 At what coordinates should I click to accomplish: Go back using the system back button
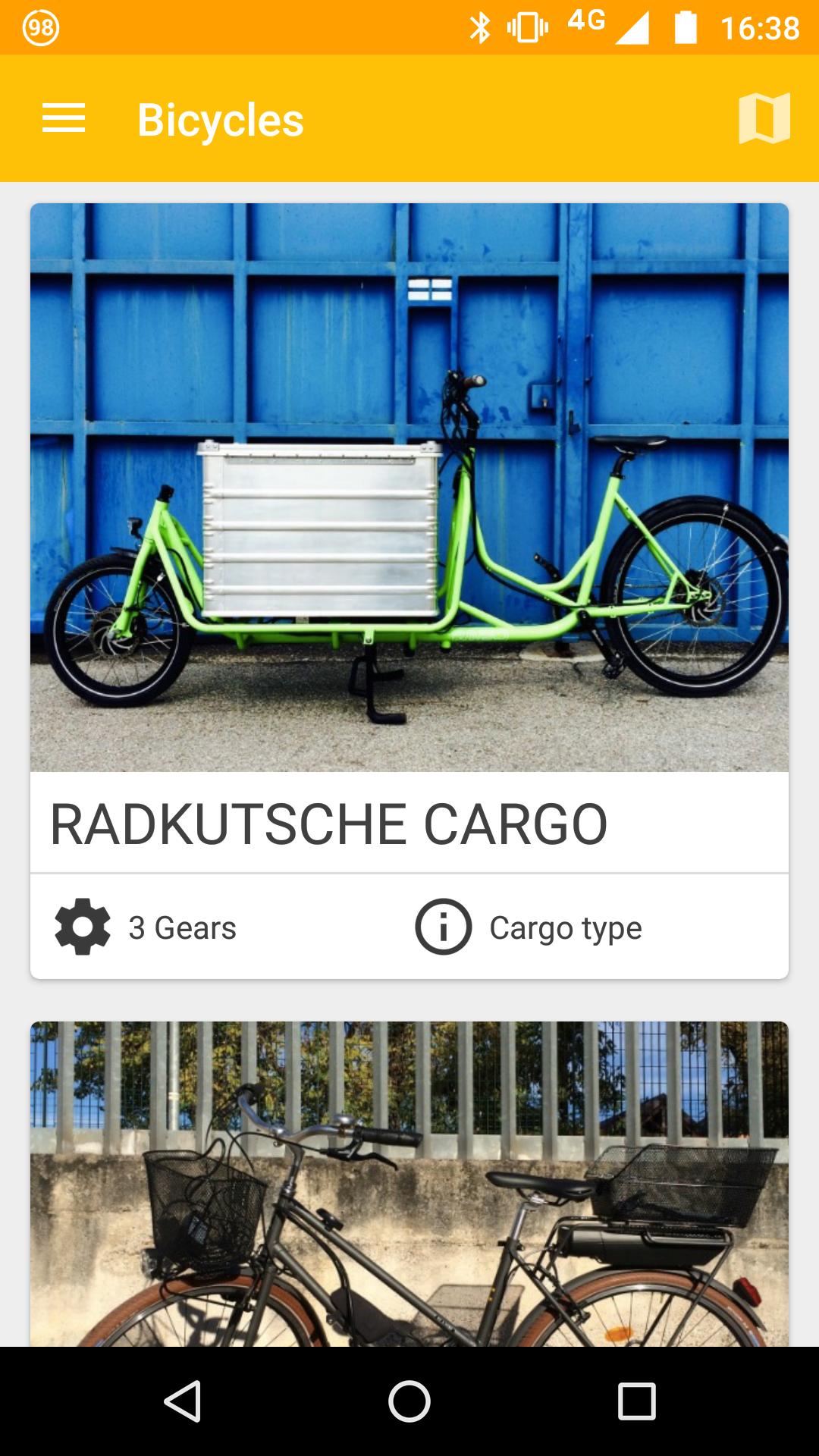point(183,1401)
